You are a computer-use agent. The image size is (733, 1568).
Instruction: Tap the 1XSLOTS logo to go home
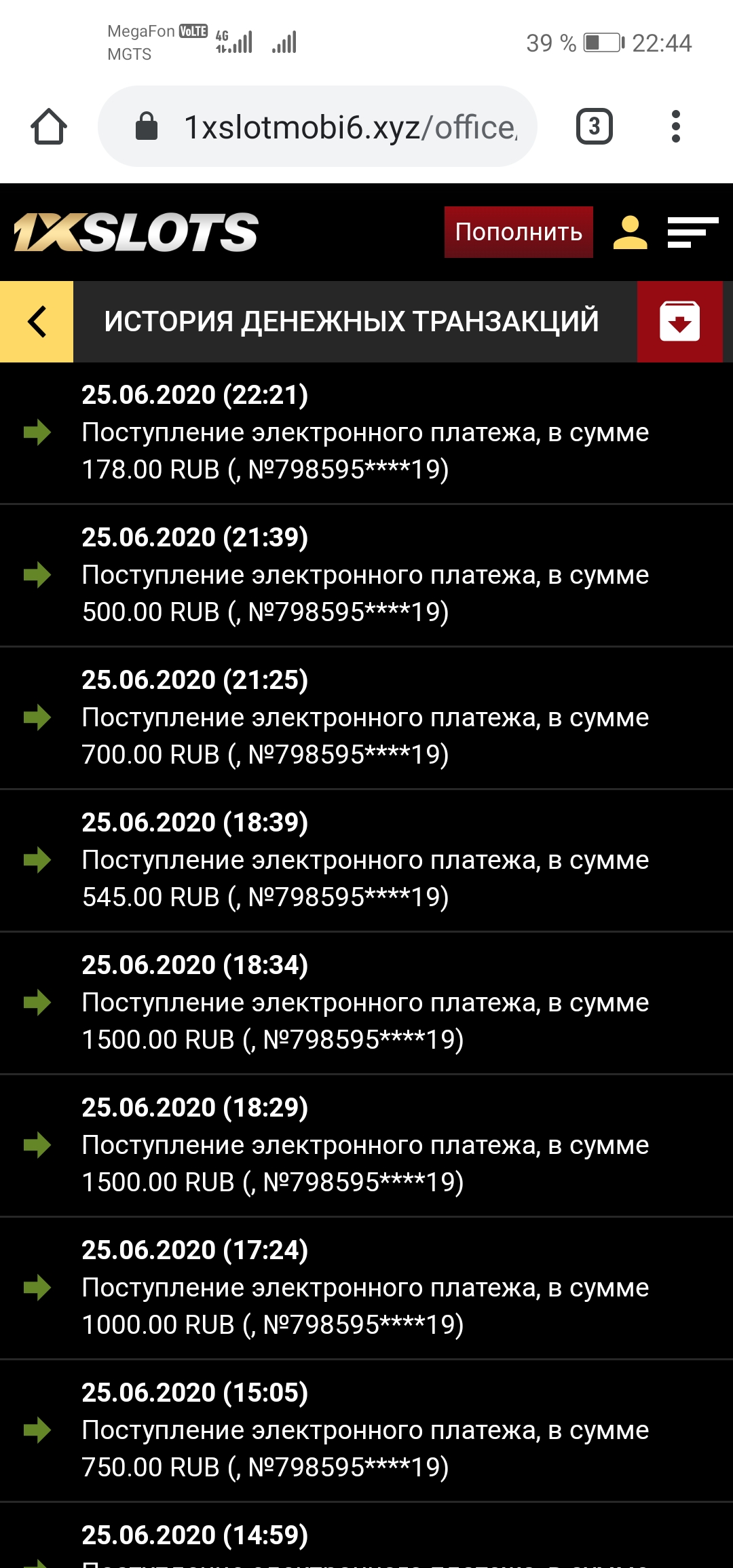[x=136, y=232]
